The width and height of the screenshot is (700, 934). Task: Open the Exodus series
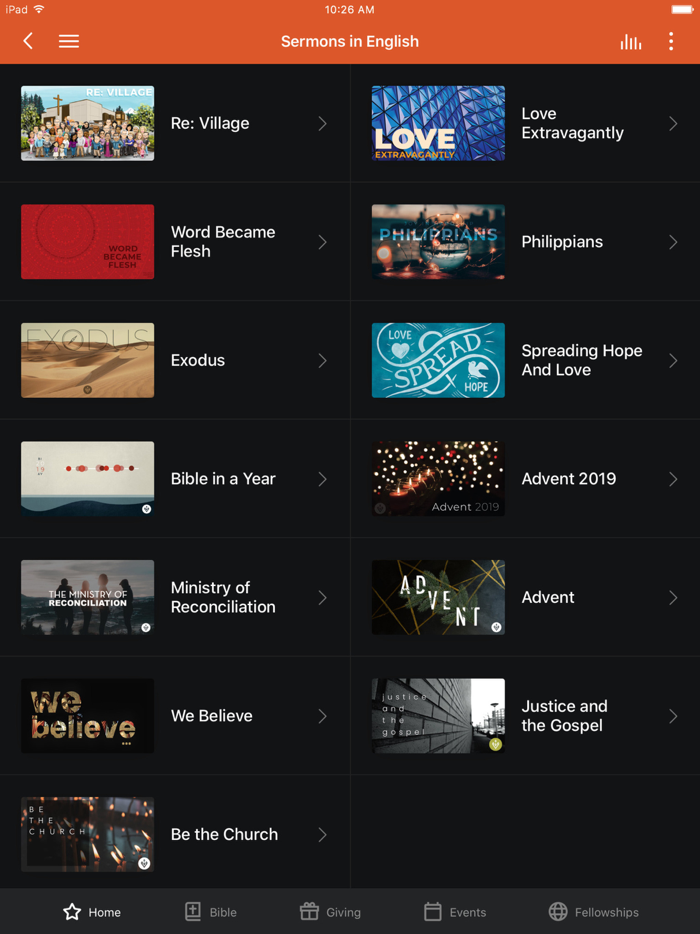[x=175, y=360]
